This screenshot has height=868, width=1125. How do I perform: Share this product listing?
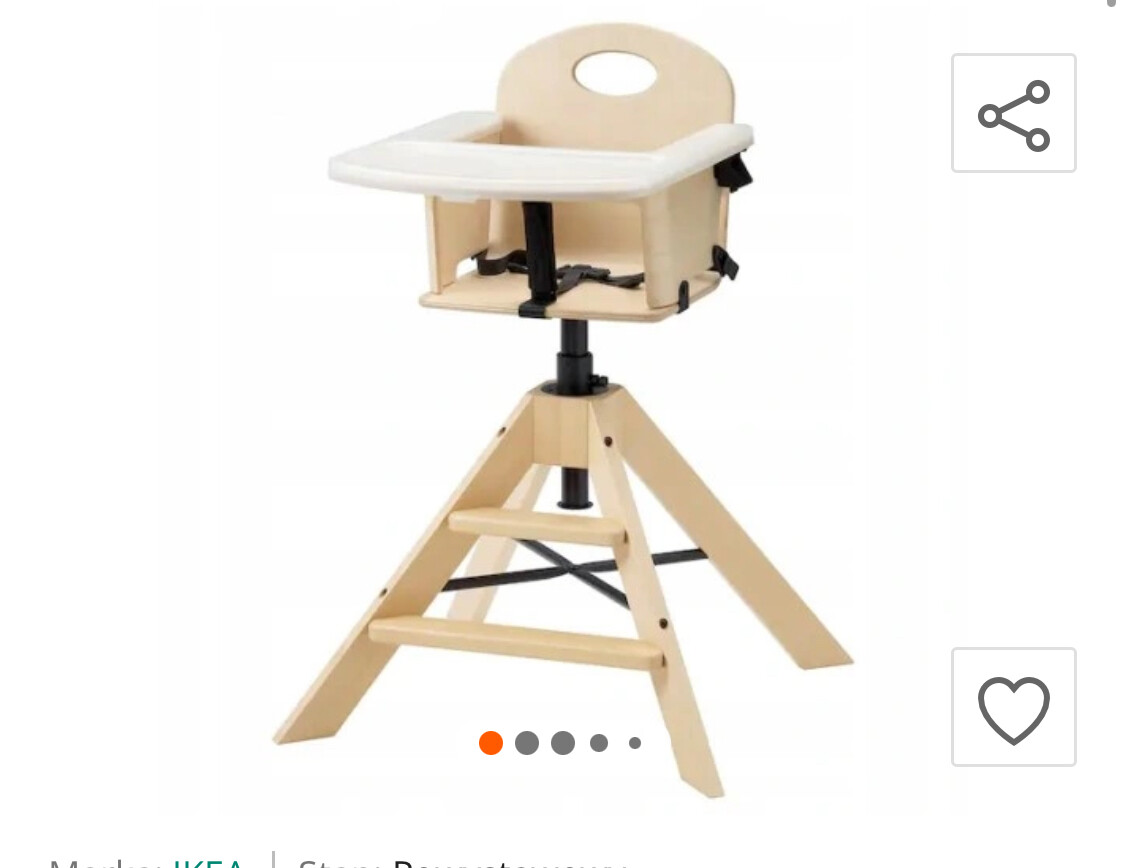(x=1013, y=114)
